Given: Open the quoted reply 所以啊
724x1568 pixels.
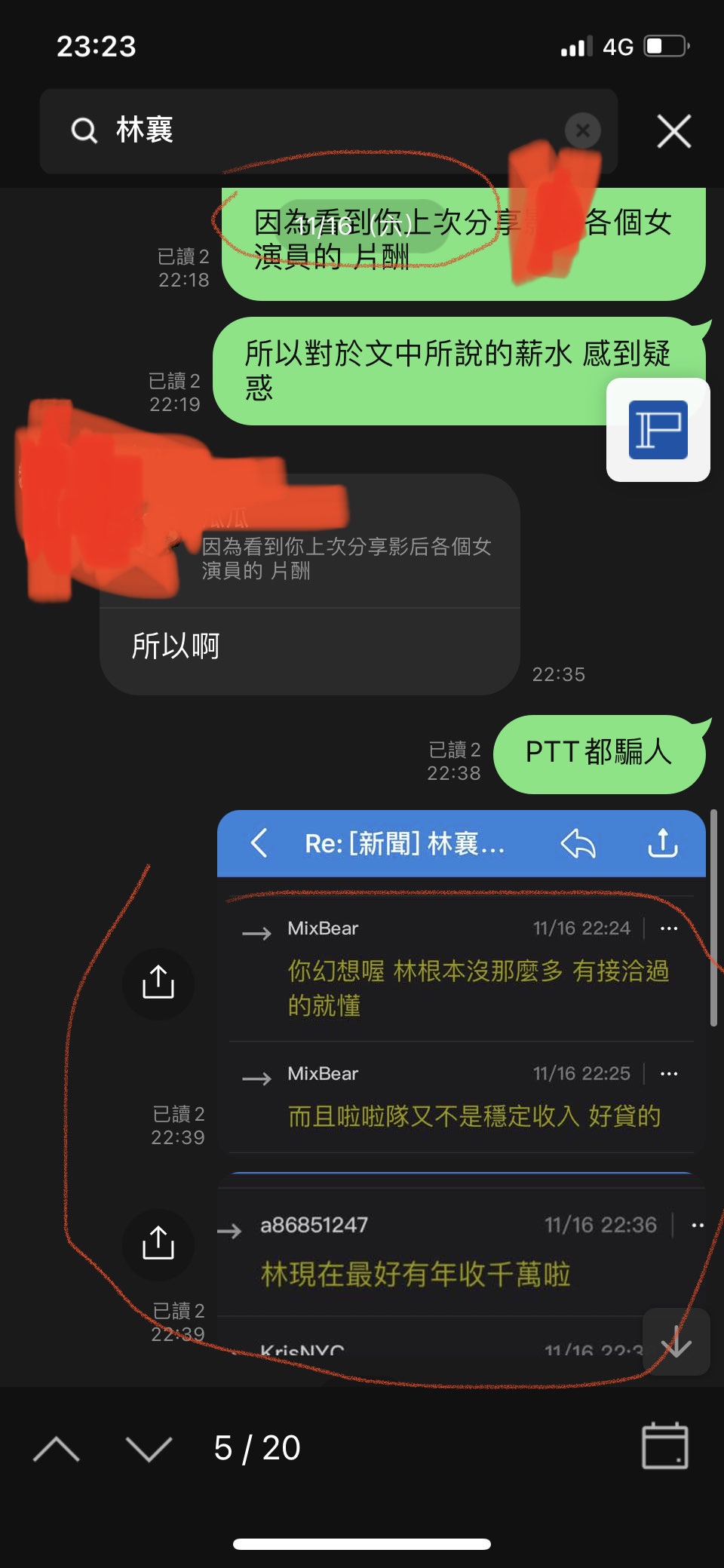Looking at the screenshot, I should tap(309, 585).
